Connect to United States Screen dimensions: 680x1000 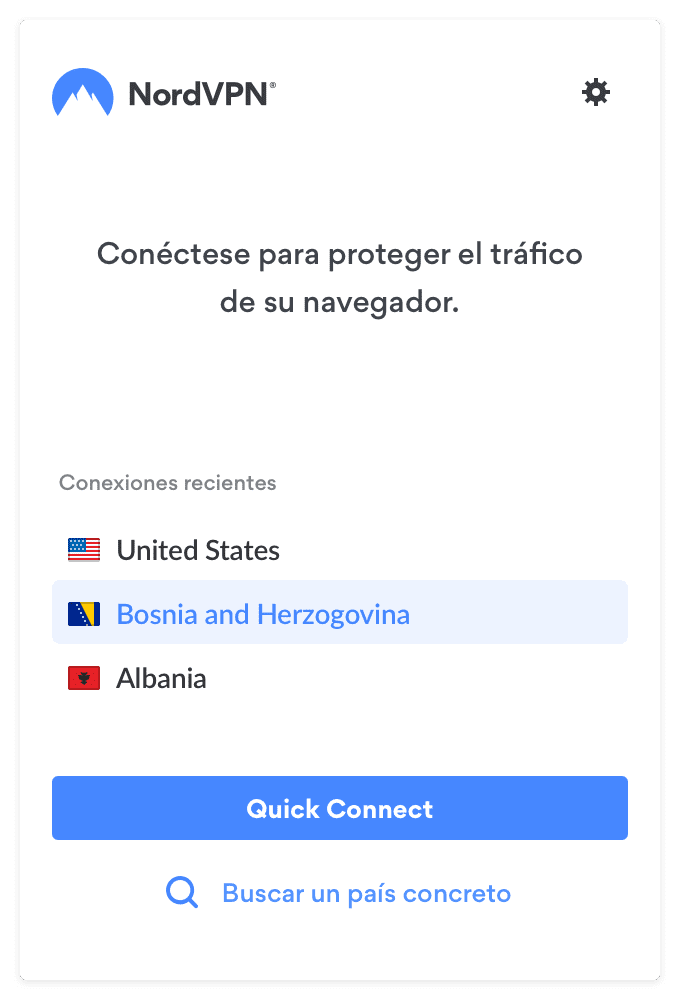pos(197,550)
